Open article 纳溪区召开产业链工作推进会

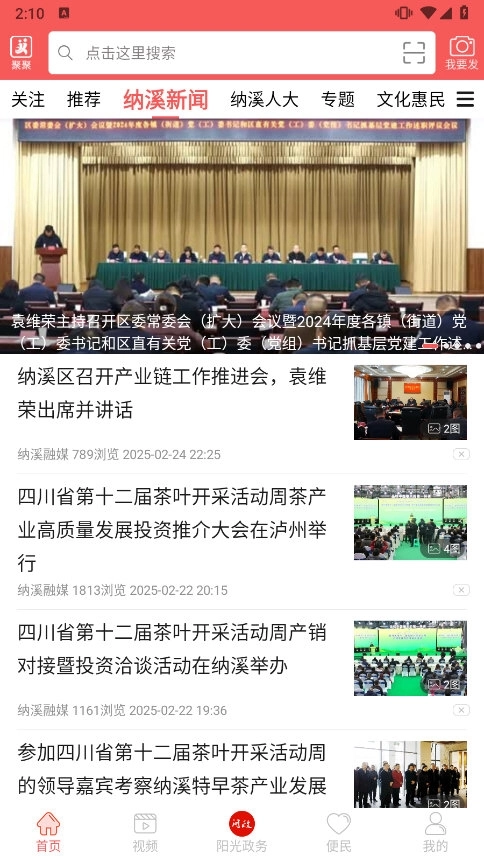(242, 413)
